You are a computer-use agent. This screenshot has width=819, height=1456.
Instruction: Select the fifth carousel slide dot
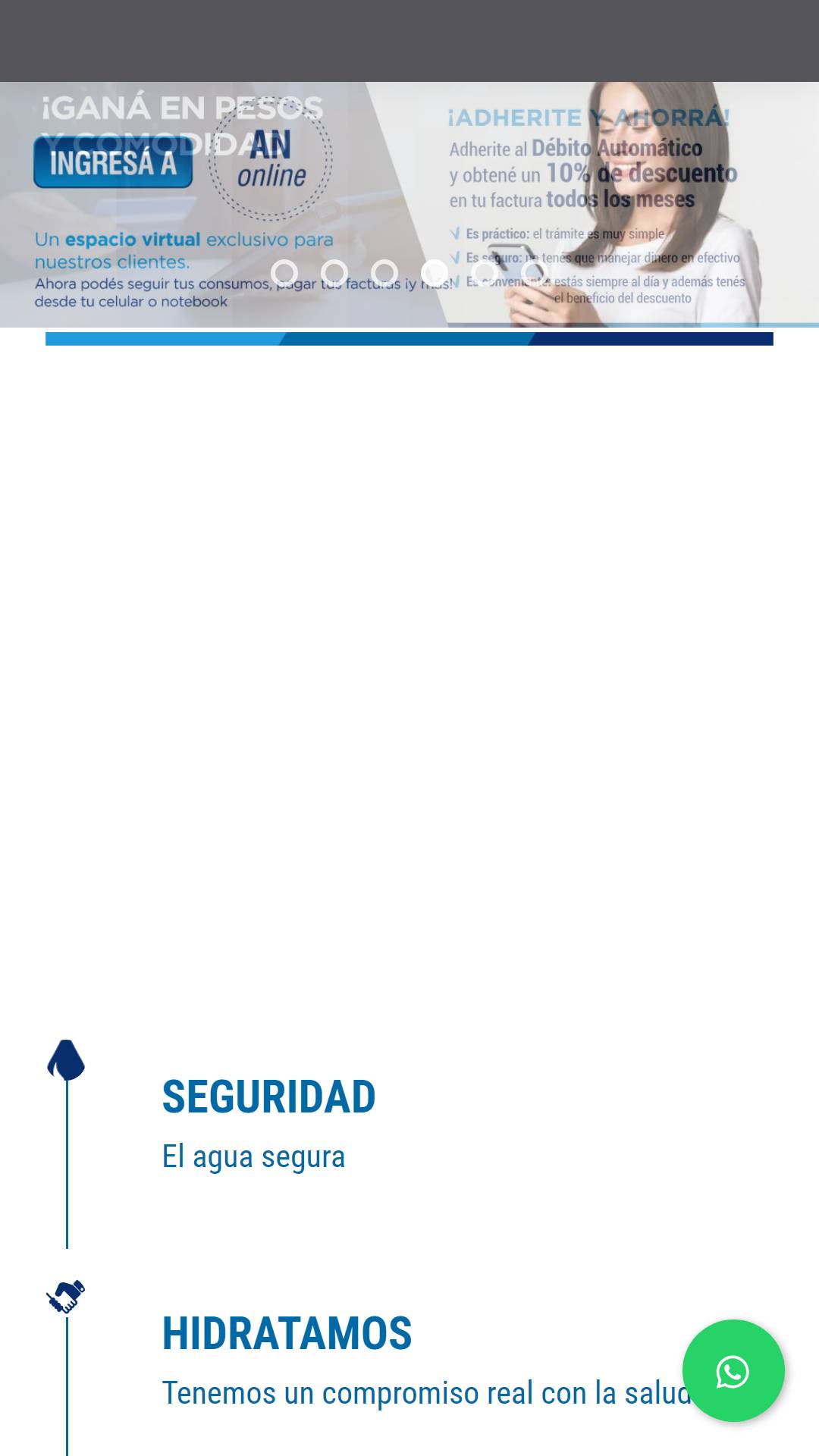(485, 273)
